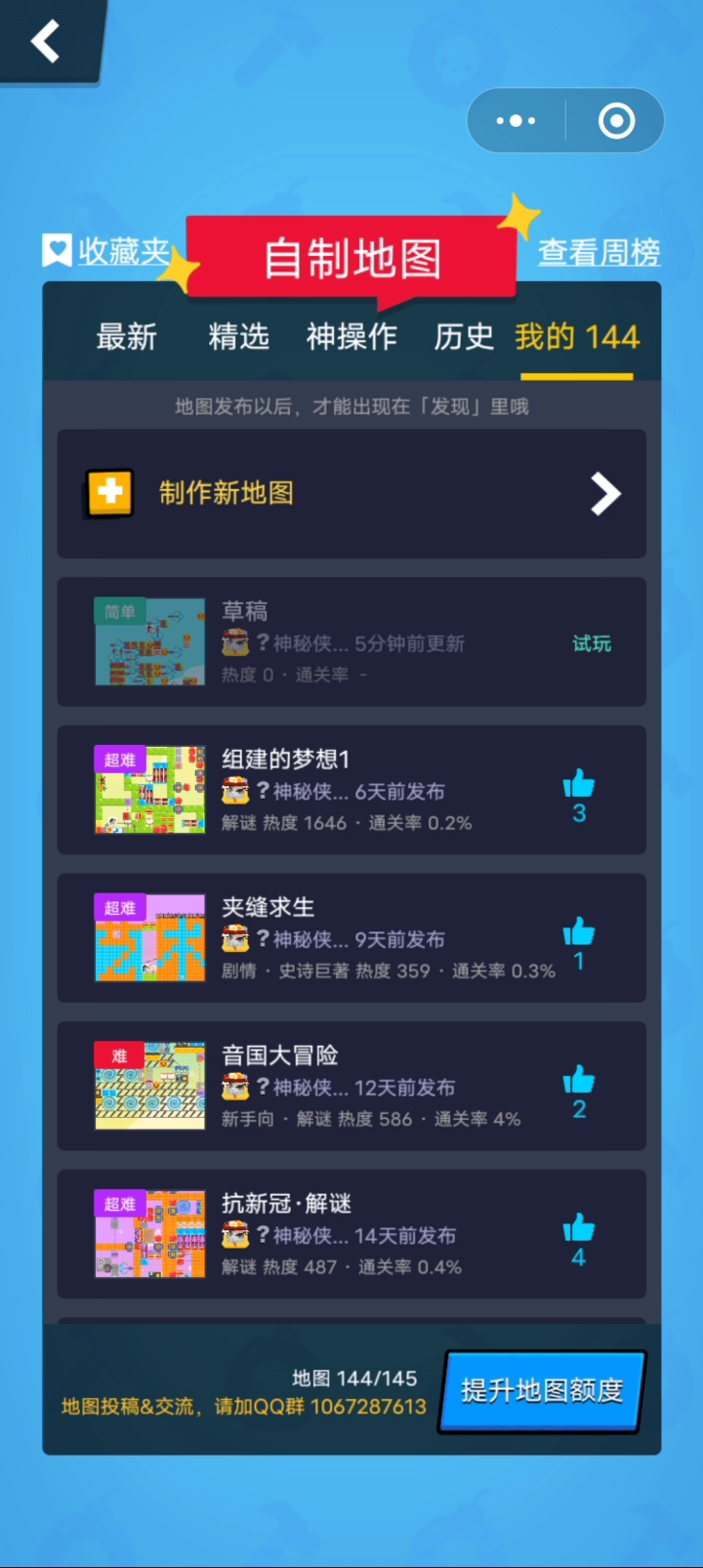The height and width of the screenshot is (1568, 703).
Task: Like the map 组建的梦想1
Action: 579,785
